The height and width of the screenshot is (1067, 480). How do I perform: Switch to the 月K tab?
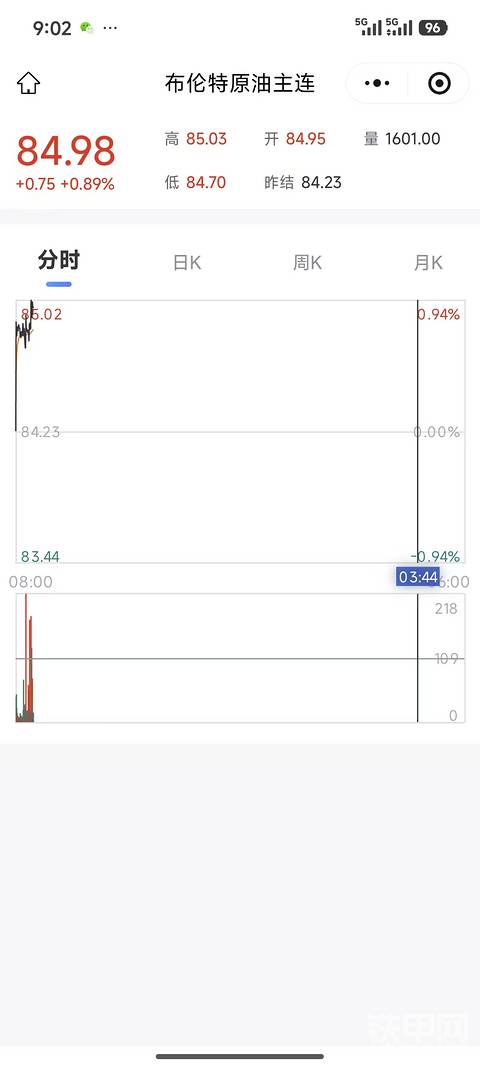click(x=428, y=263)
